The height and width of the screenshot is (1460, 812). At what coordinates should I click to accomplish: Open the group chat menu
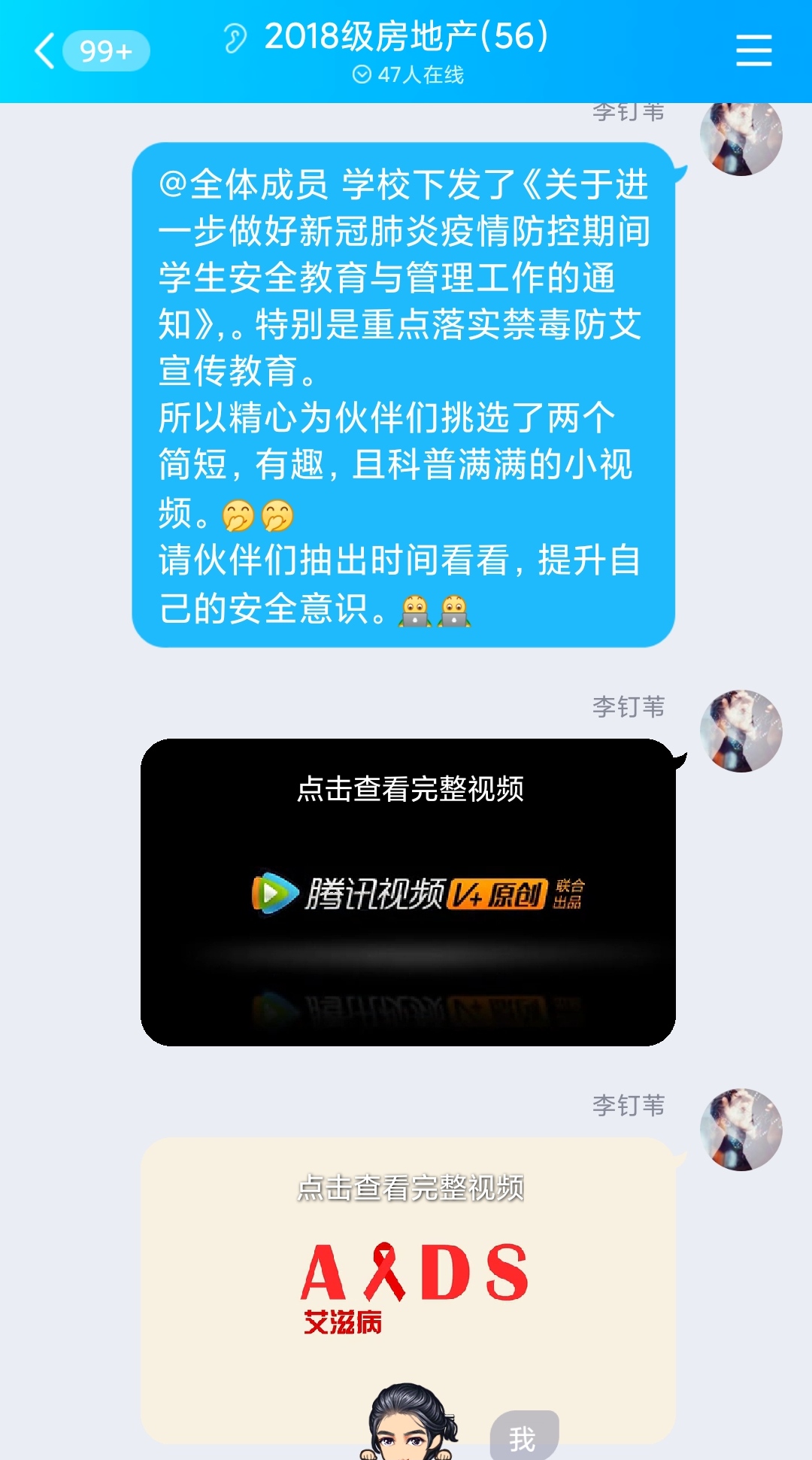[x=753, y=50]
